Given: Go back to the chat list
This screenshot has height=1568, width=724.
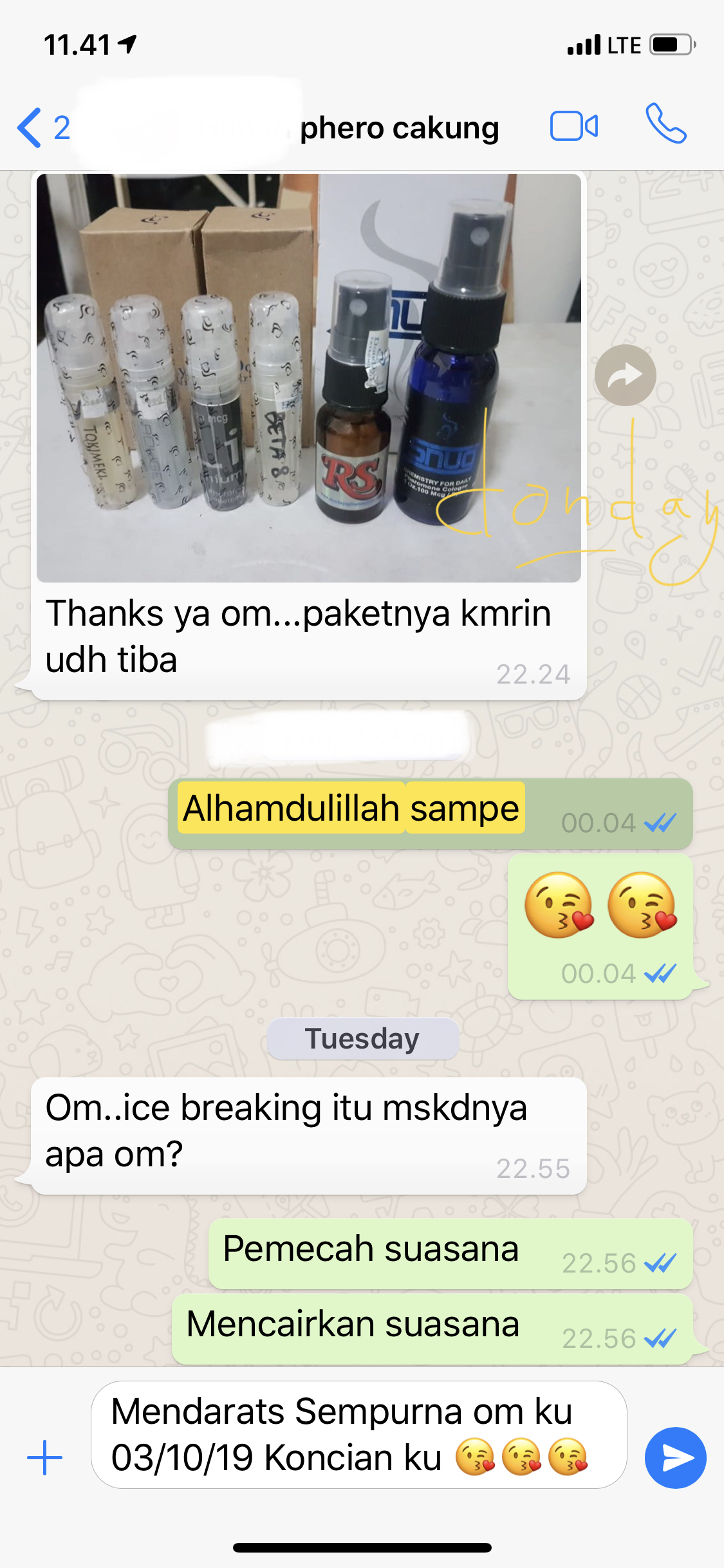Looking at the screenshot, I should coord(42,127).
